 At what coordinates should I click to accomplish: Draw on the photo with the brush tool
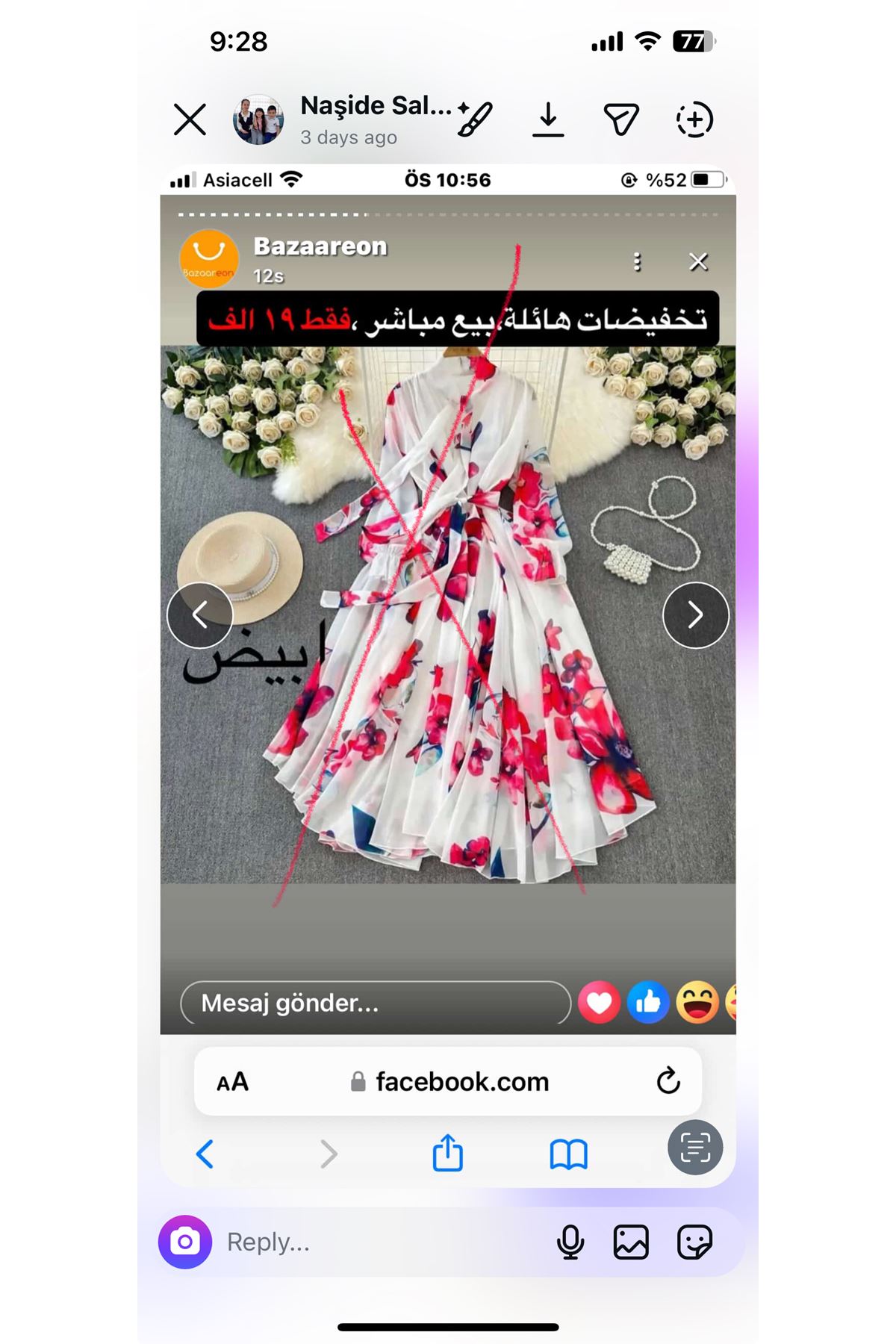tap(475, 119)
